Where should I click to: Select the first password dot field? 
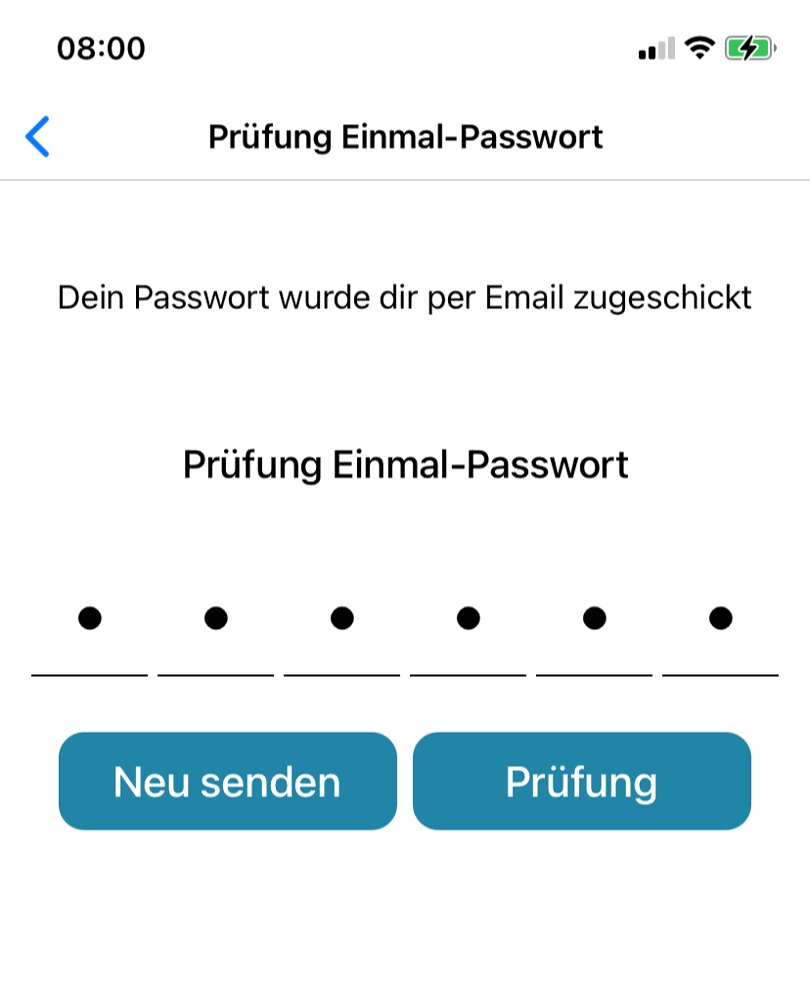pyautogui.click(x=89, y=620)
